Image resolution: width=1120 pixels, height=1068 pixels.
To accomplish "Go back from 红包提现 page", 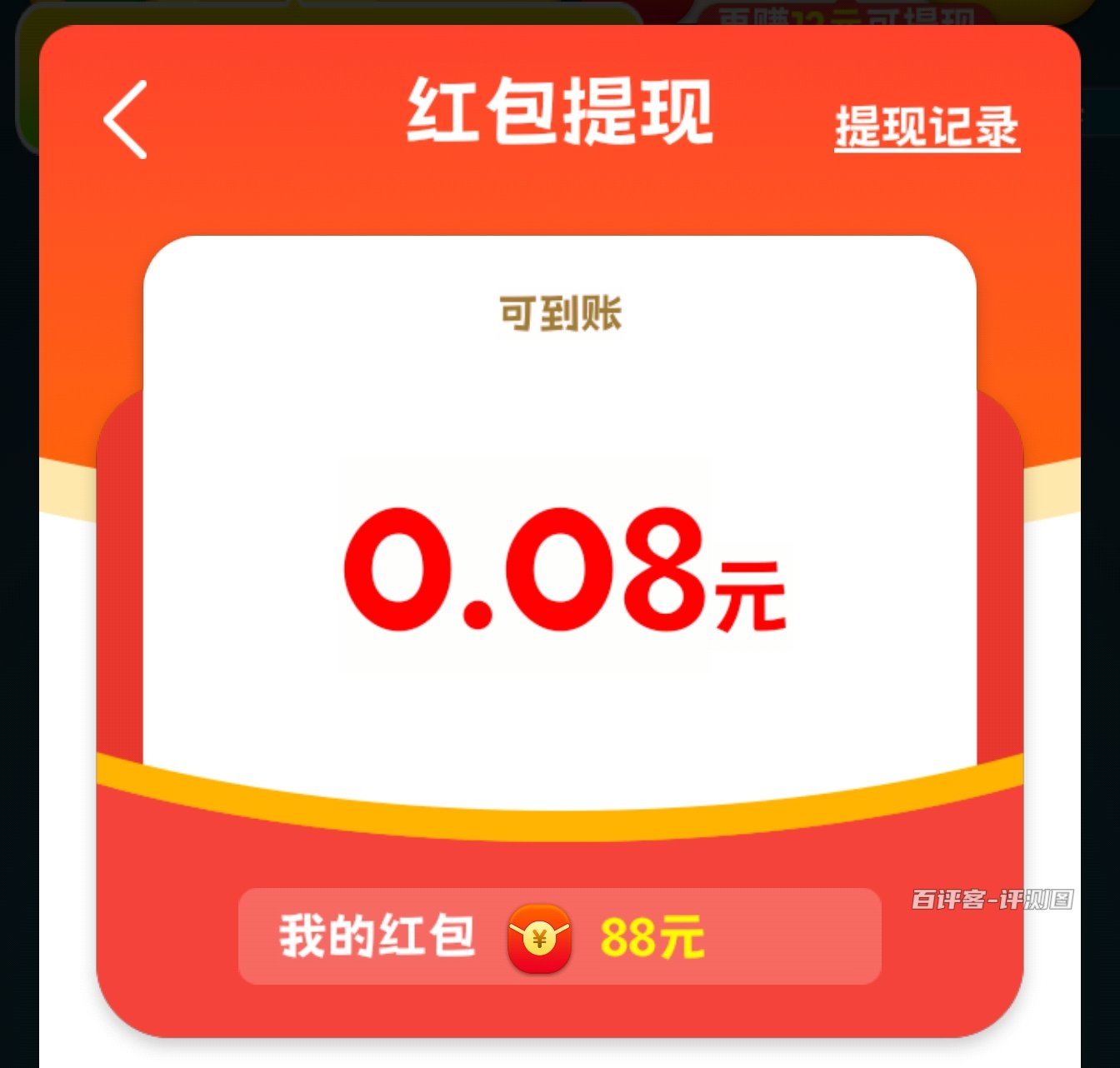I will coord(125,120).
